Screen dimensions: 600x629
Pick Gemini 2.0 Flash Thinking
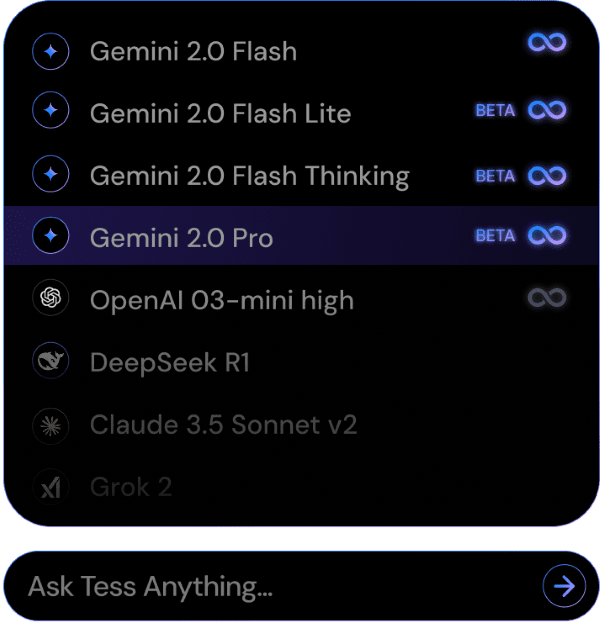[x=249, y=177]
